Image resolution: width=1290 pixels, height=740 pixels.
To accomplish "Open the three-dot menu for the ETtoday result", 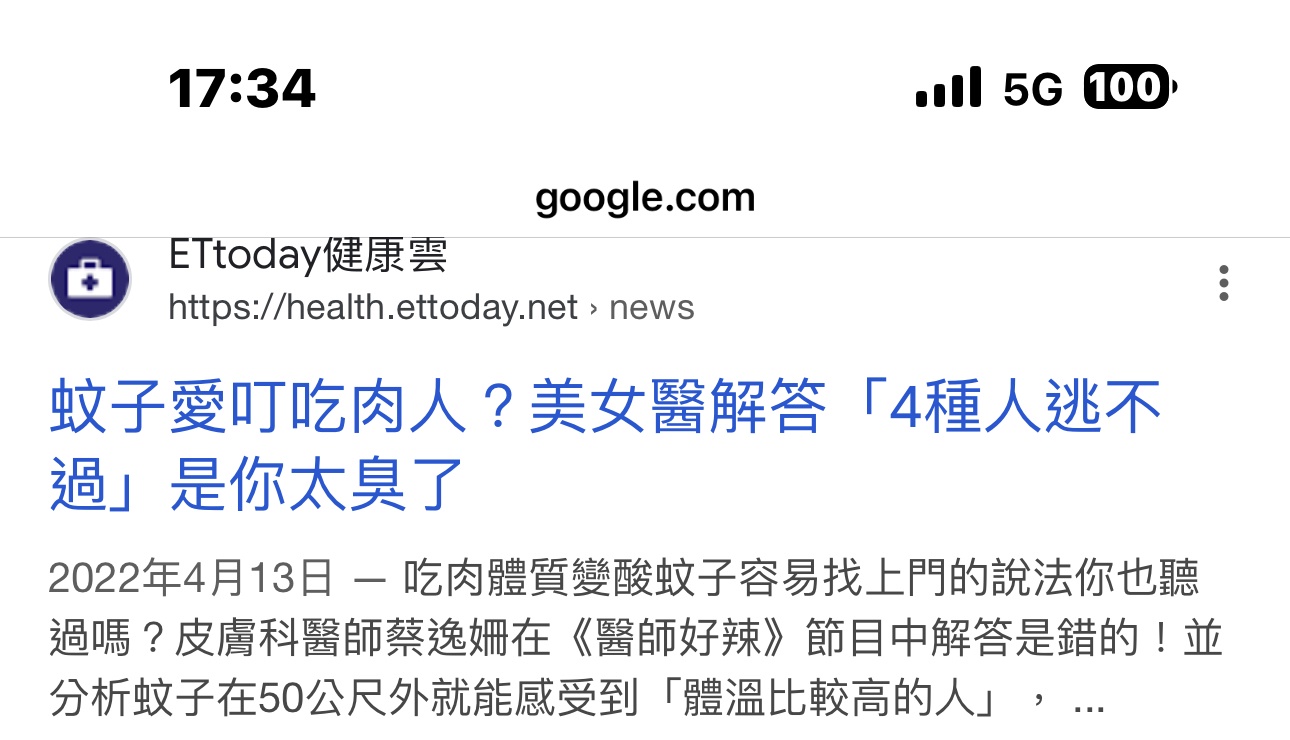I will (1223, 283).
